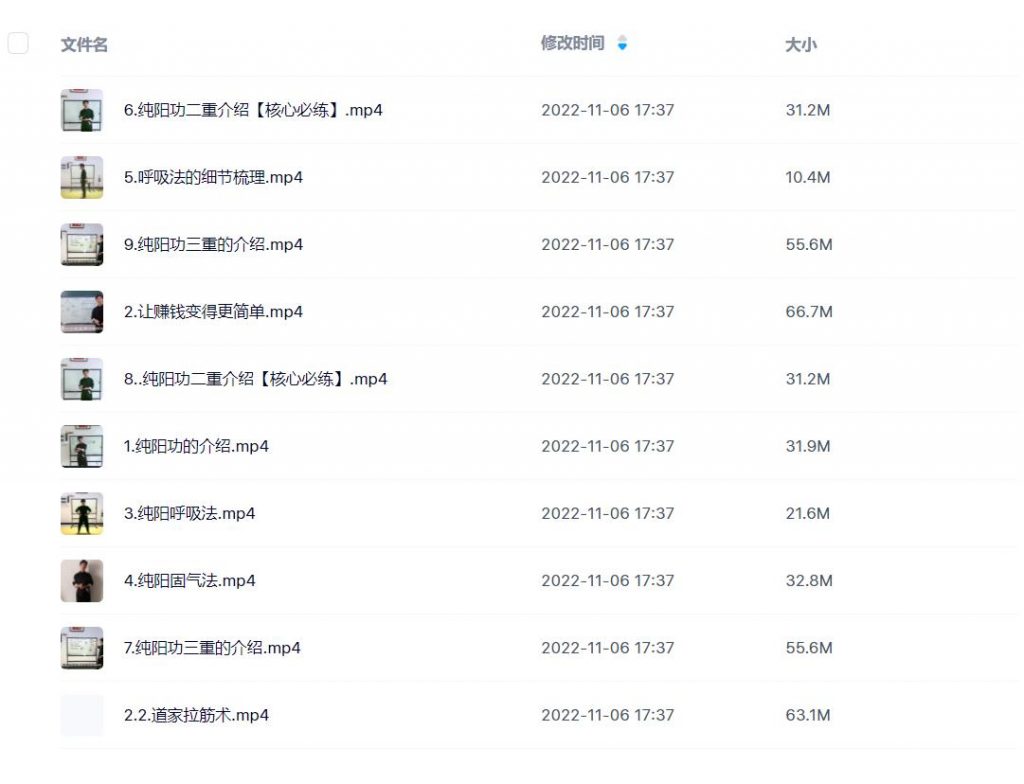Open 6.纯阳功二重介绍【核心必练】.mp4

pyautogui.click(x=253, y=110)
